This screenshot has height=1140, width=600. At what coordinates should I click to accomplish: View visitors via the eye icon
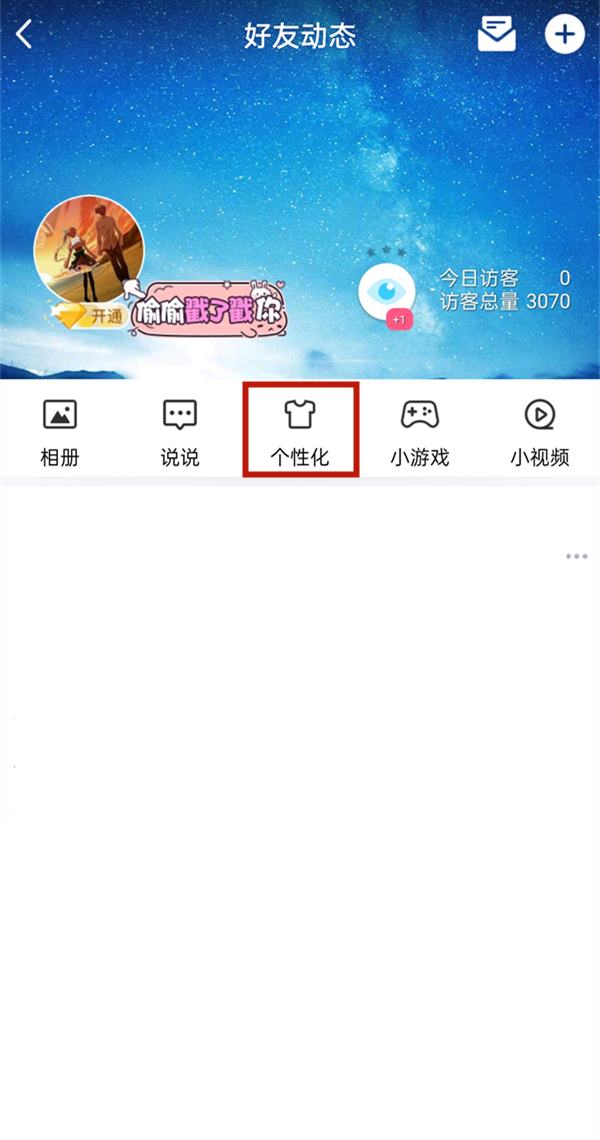(x=386, y=291)
